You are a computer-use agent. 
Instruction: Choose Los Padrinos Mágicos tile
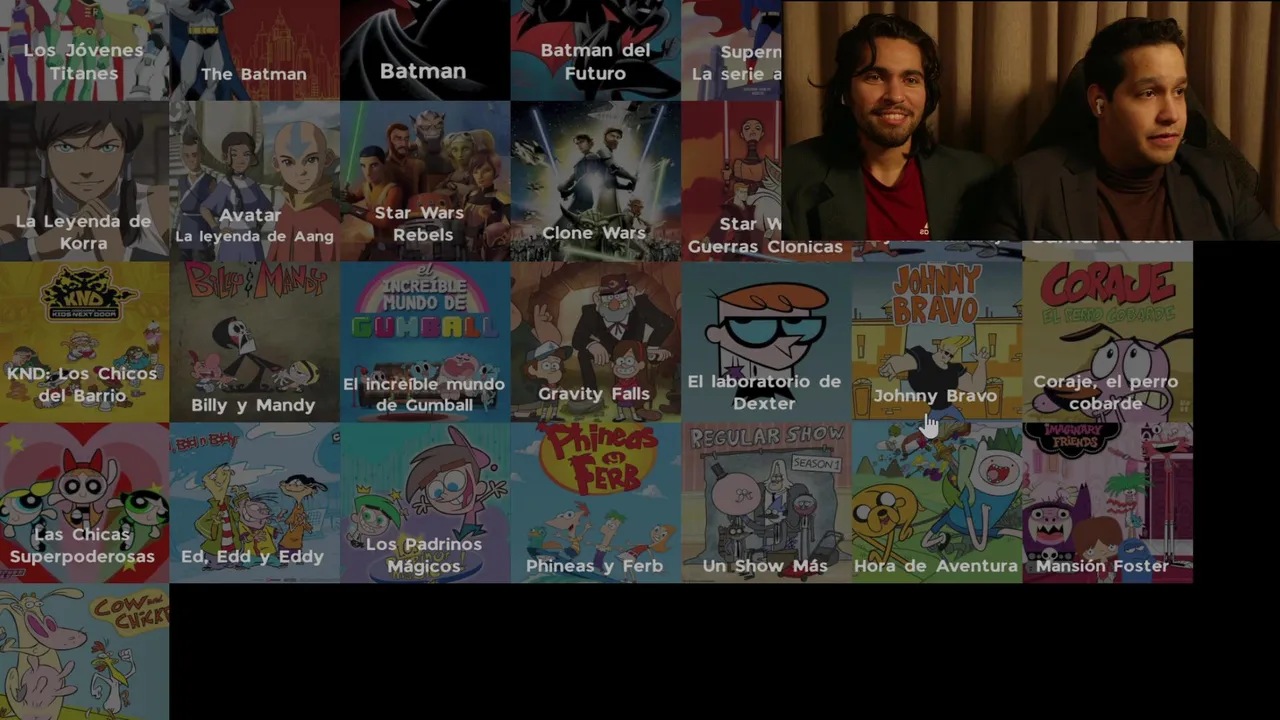pos(425,503)
